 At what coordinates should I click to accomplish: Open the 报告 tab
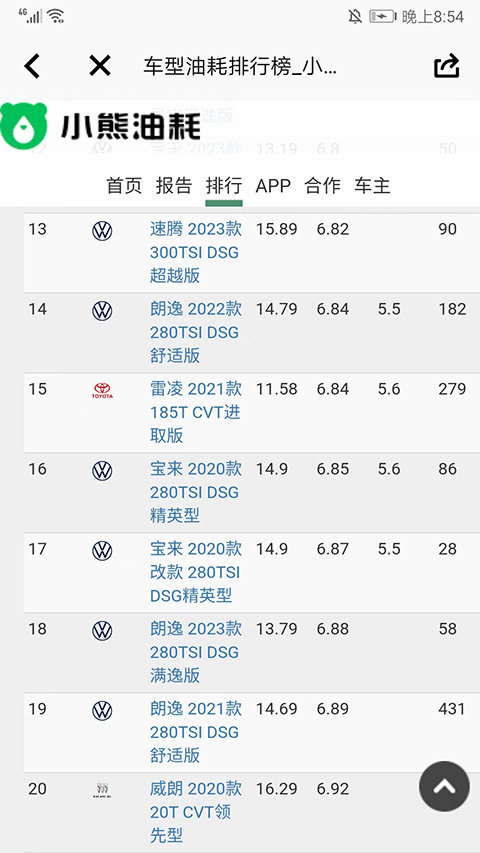click(x=174, y=186)
